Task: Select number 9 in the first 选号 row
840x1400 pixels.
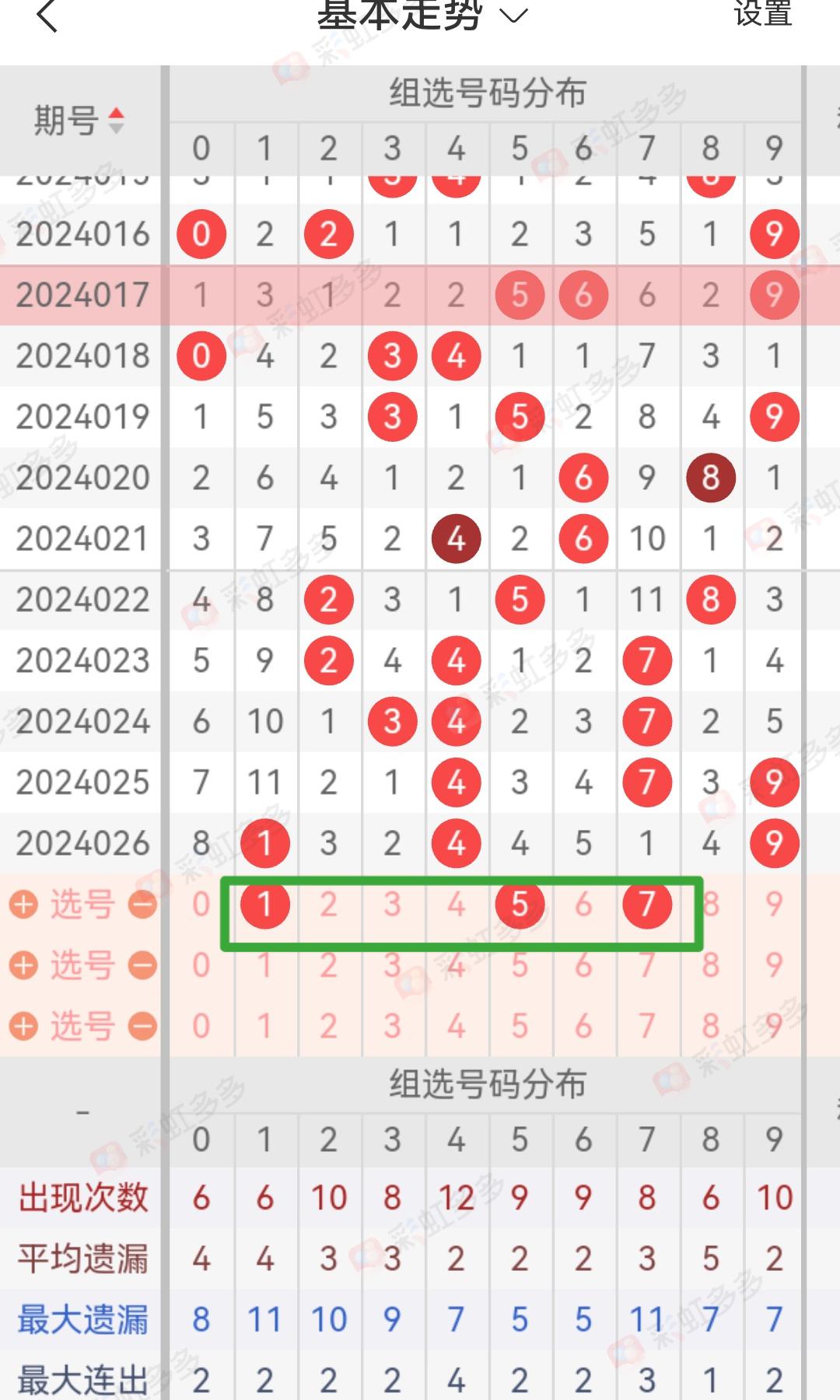Action: (x=774, y=905)
